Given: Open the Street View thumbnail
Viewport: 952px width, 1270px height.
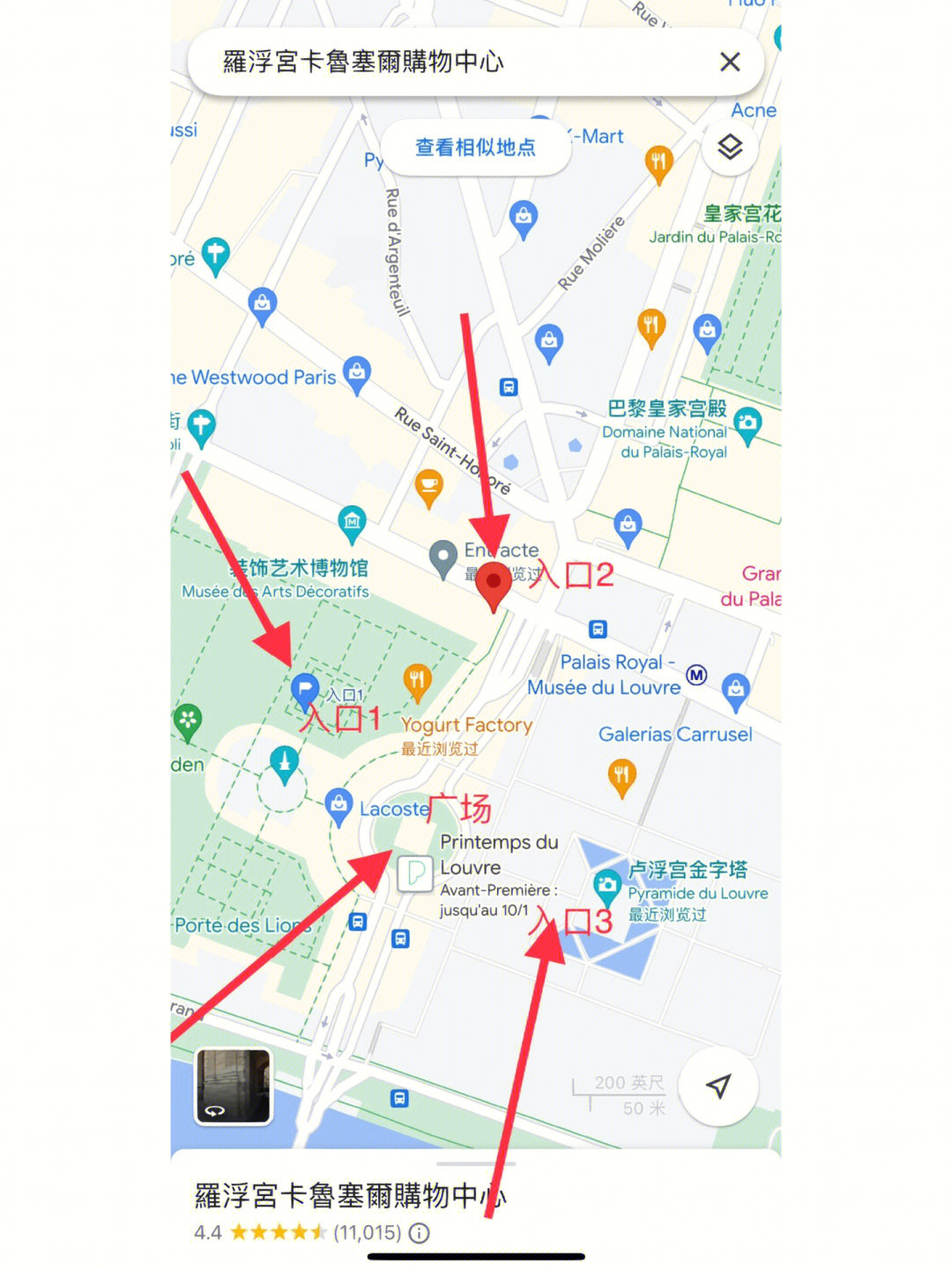Looking at the screenshot, I should click(x=234, y=1086).
